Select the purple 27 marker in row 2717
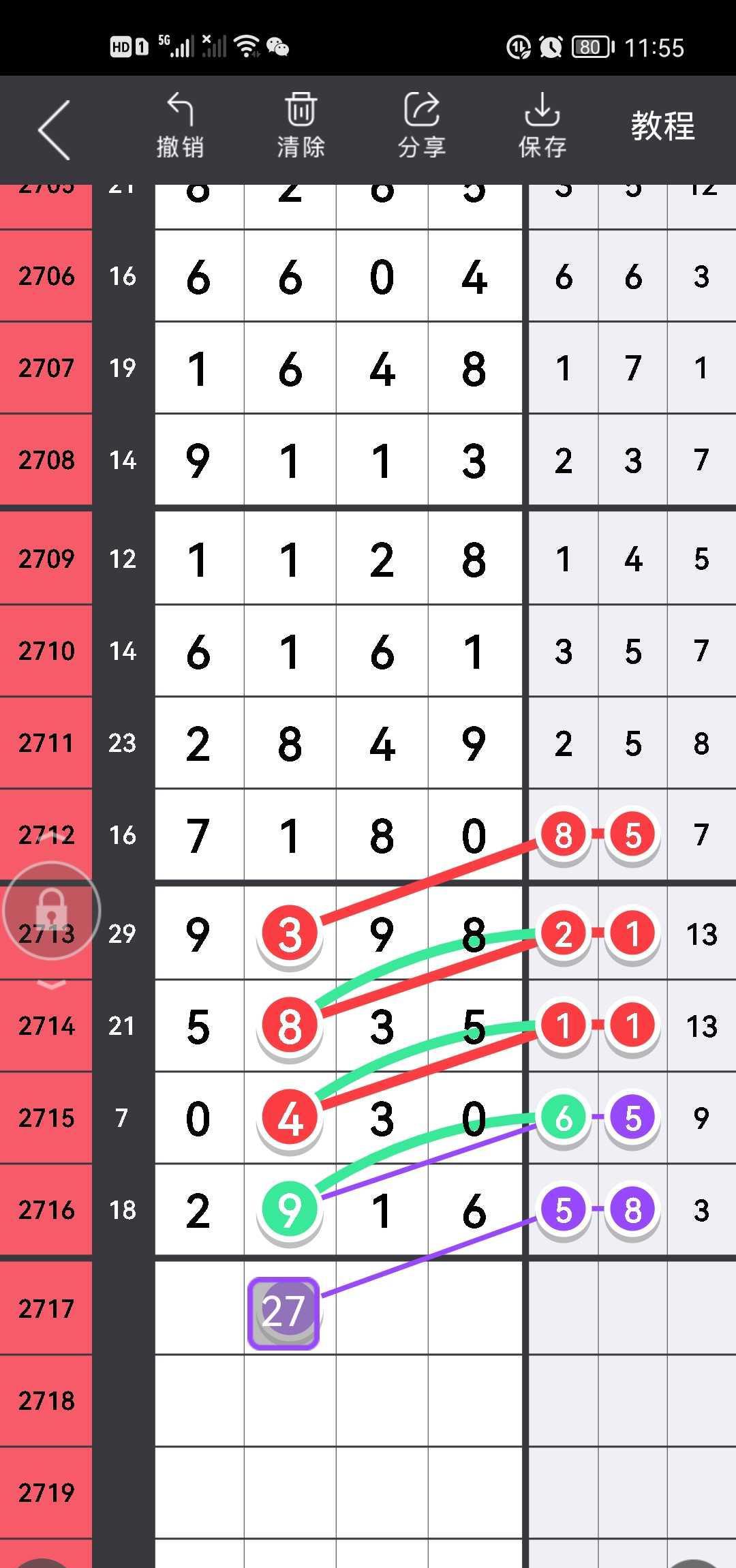The height and width of the screenshot is (1568, 736). pos(283,1313)
